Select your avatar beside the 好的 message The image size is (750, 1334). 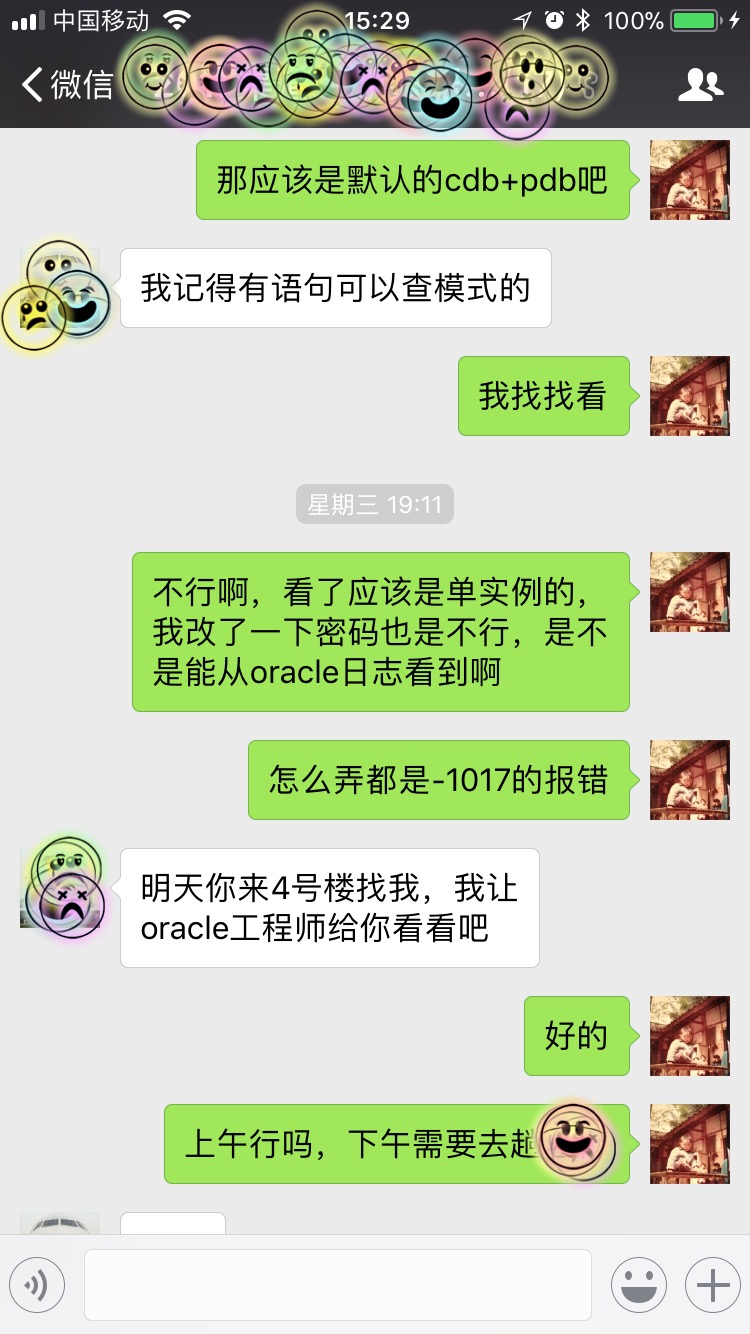tap(689, 1036)
